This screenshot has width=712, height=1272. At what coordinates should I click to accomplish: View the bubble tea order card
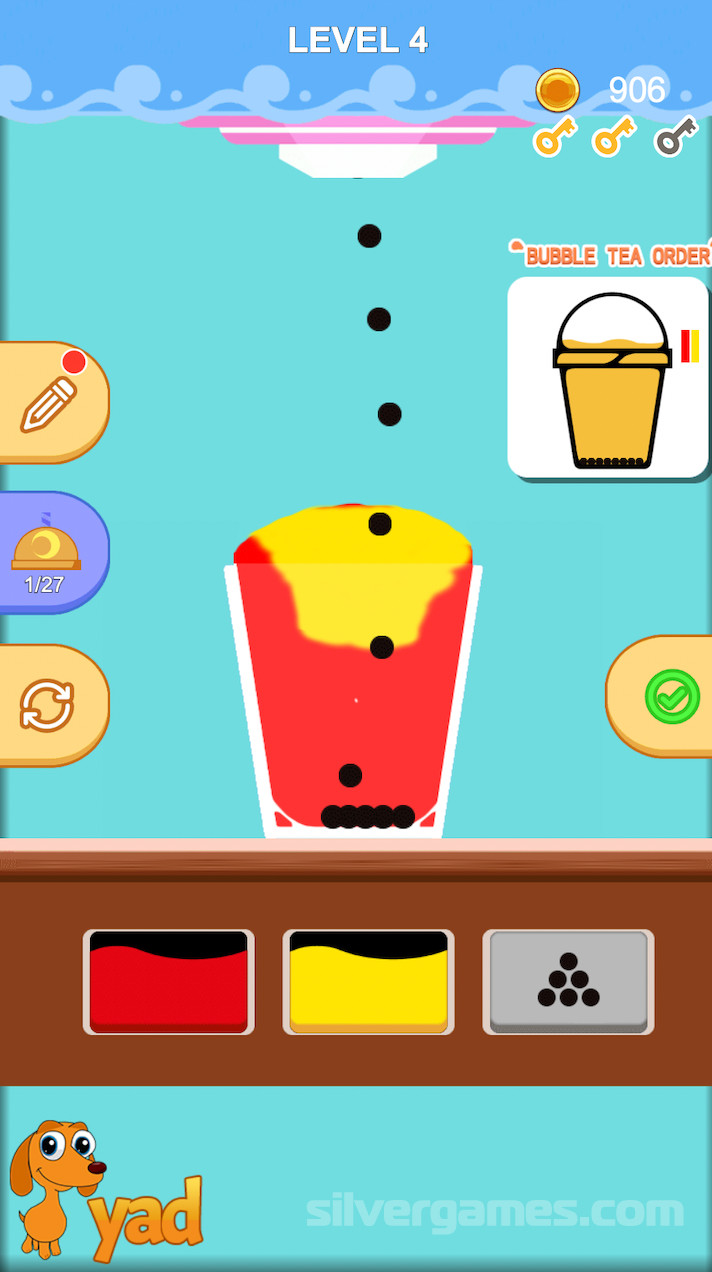coord(608,377)
